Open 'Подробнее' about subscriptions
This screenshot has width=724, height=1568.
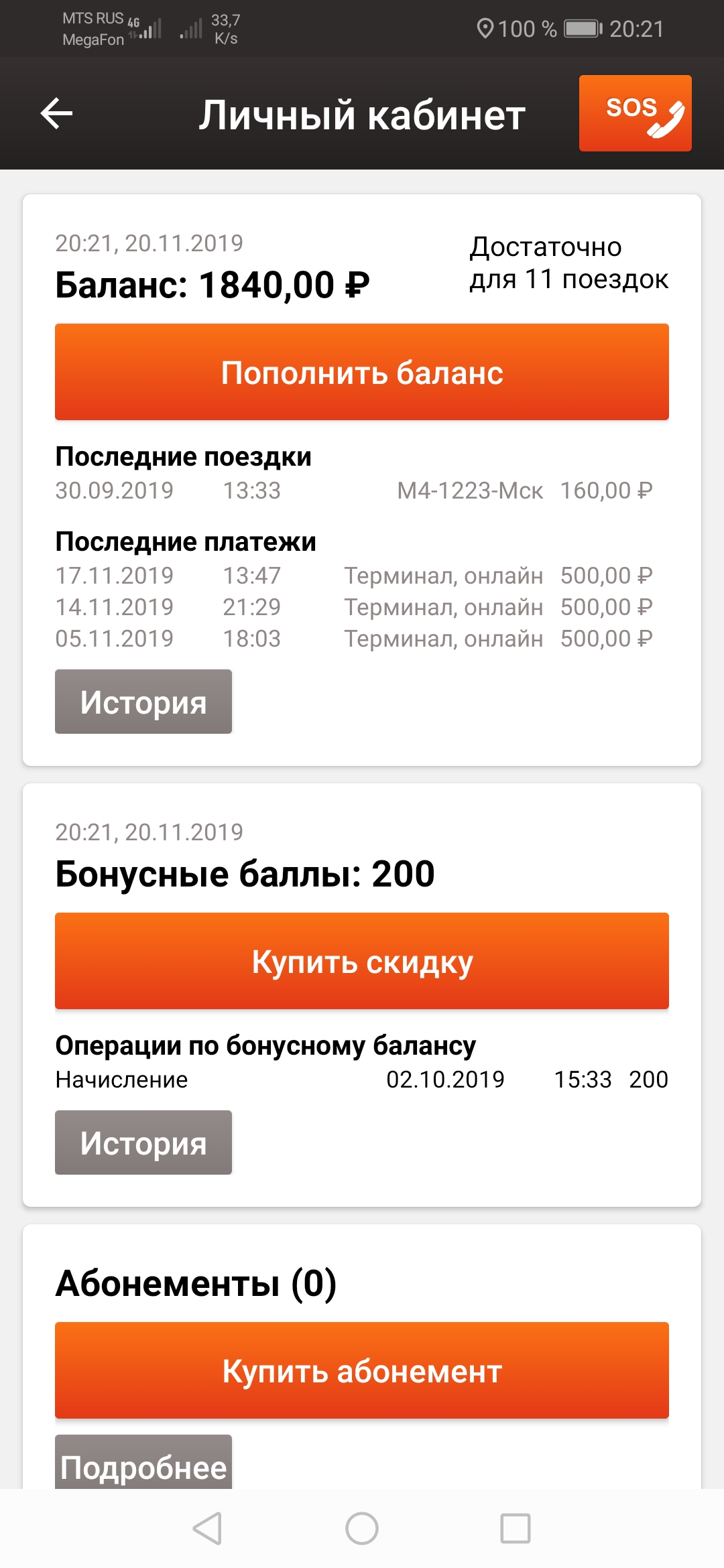(143, 1464)
